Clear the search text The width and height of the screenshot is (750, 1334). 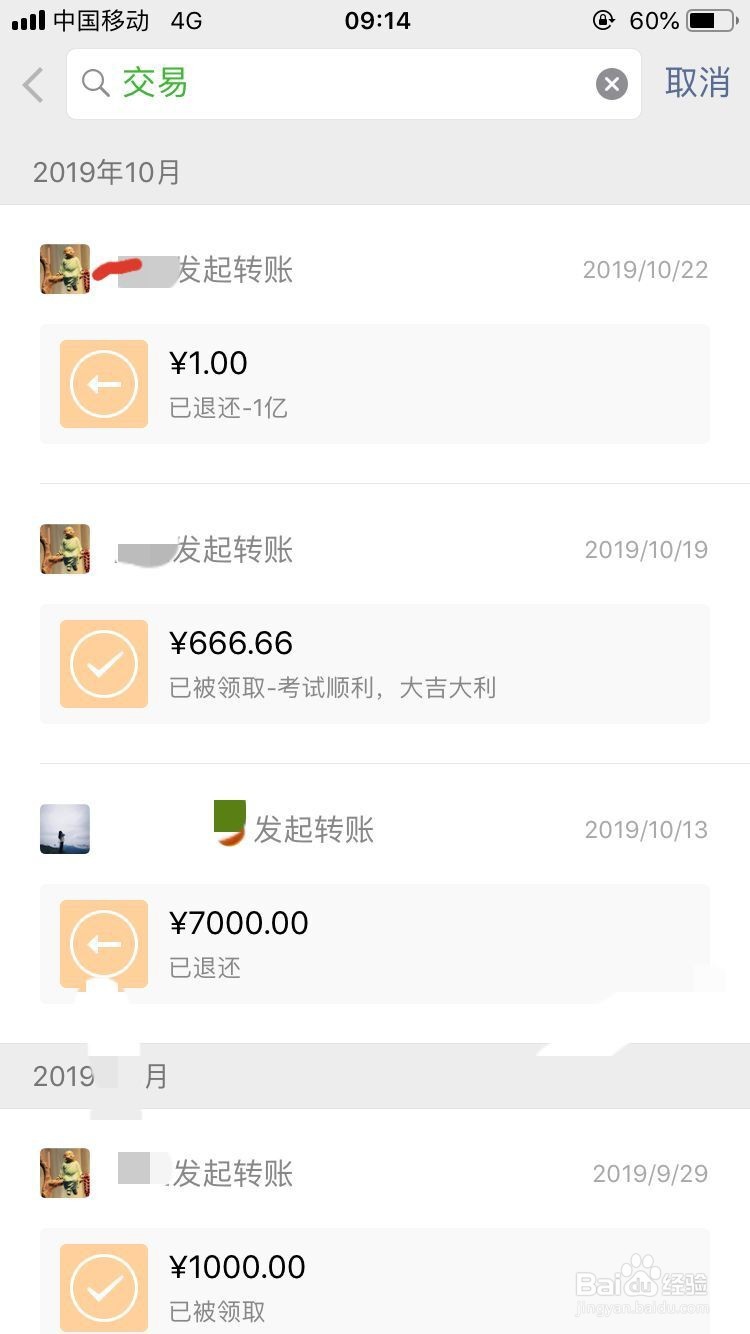(612, 84)
